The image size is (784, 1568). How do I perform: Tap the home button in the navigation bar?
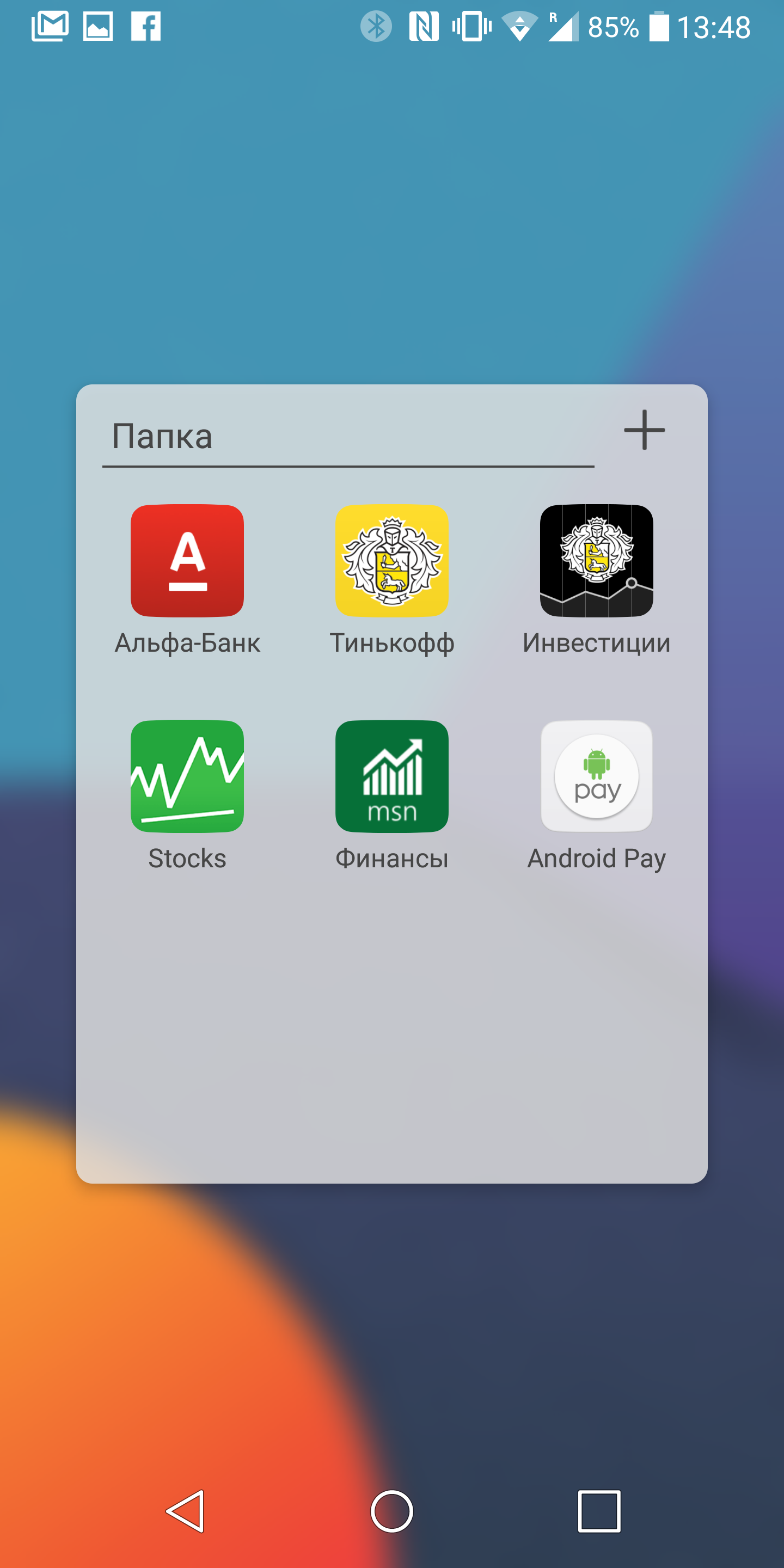point(392,1511)
